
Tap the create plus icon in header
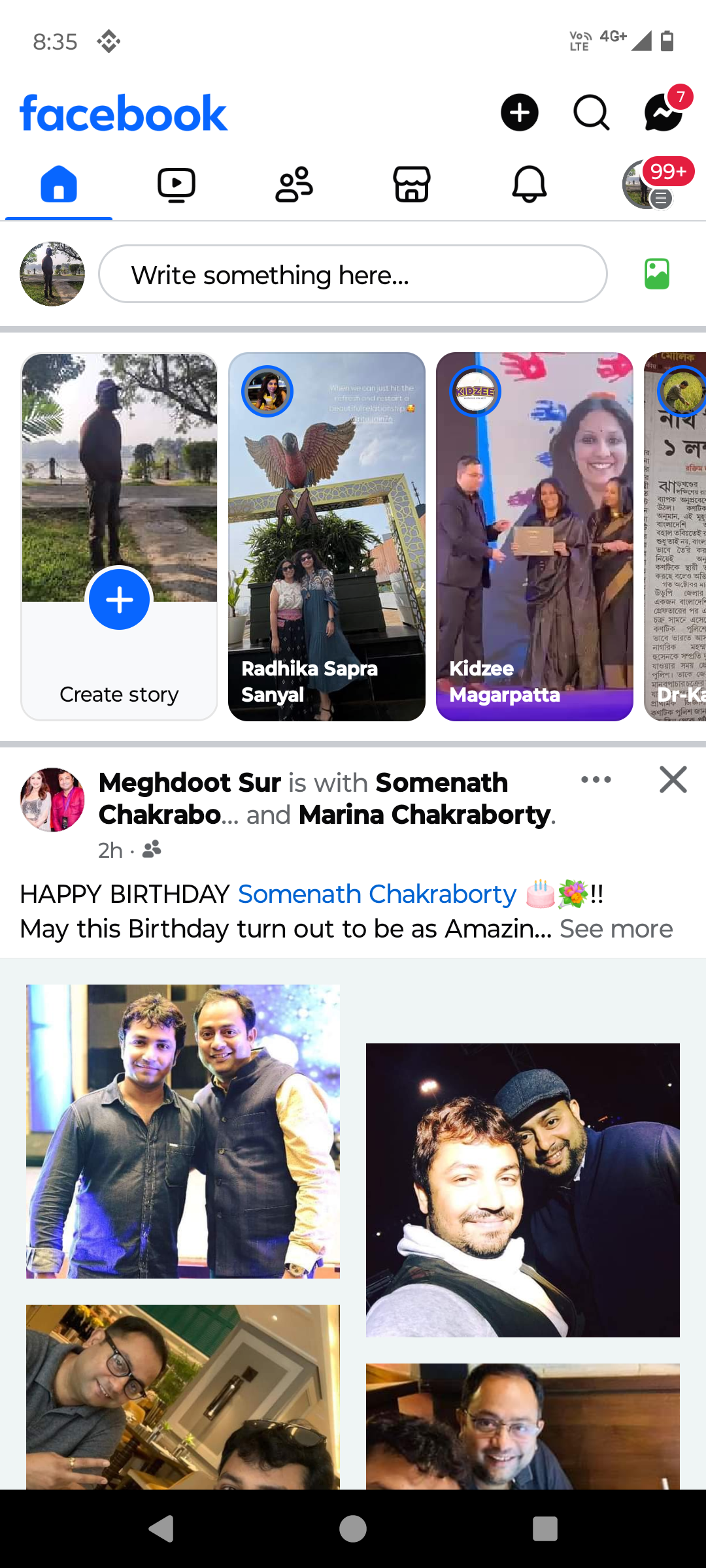pos(520,112)
